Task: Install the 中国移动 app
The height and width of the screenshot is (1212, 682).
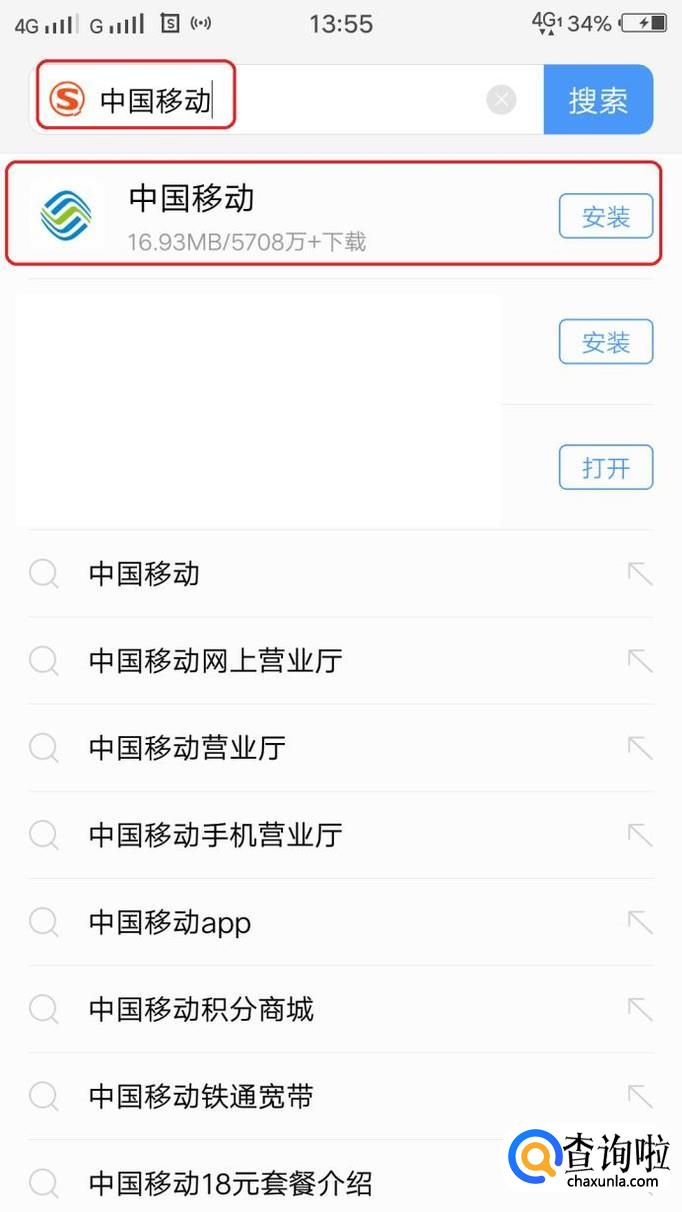Action: point(605,217)
